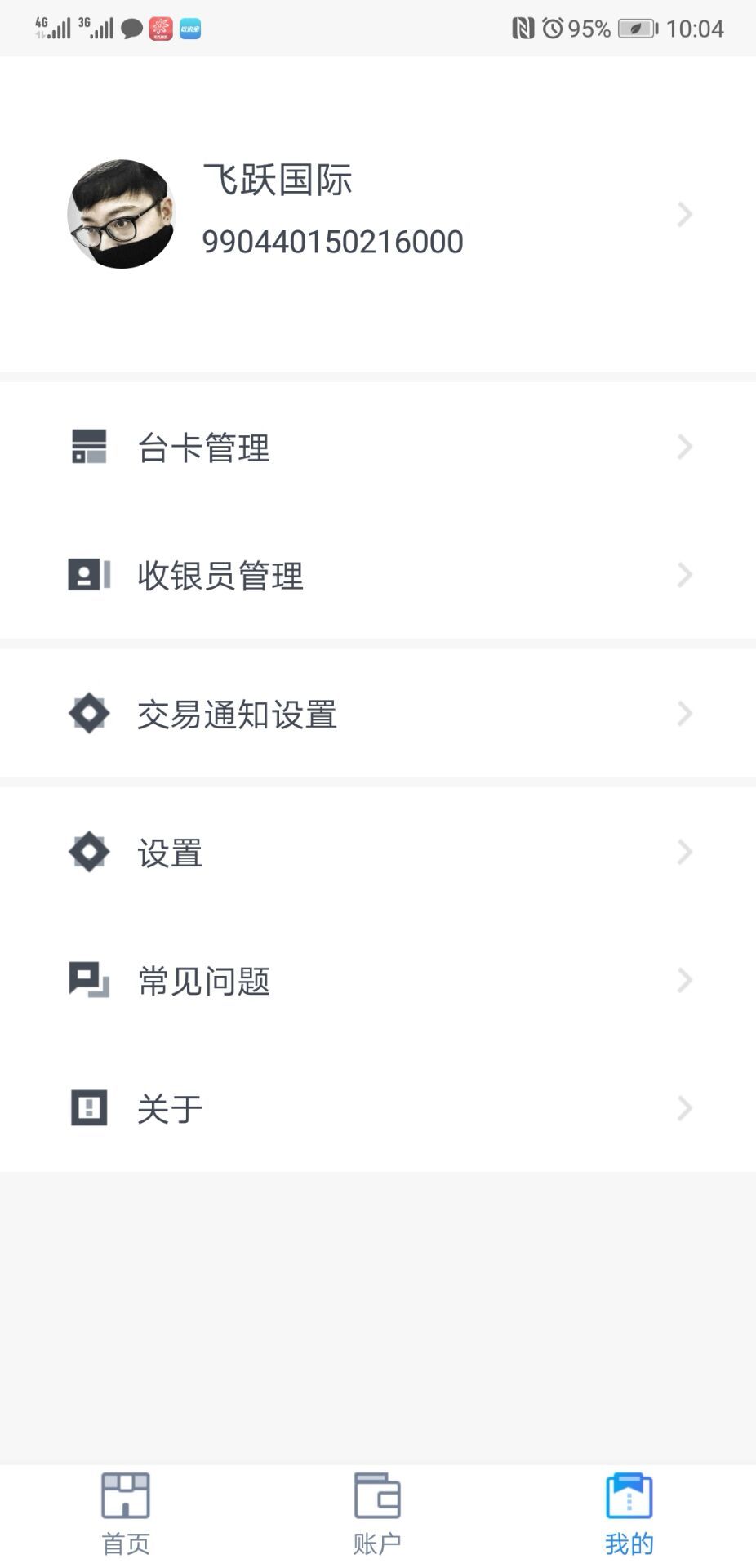Open the profile detail page via its chevron

684,214
